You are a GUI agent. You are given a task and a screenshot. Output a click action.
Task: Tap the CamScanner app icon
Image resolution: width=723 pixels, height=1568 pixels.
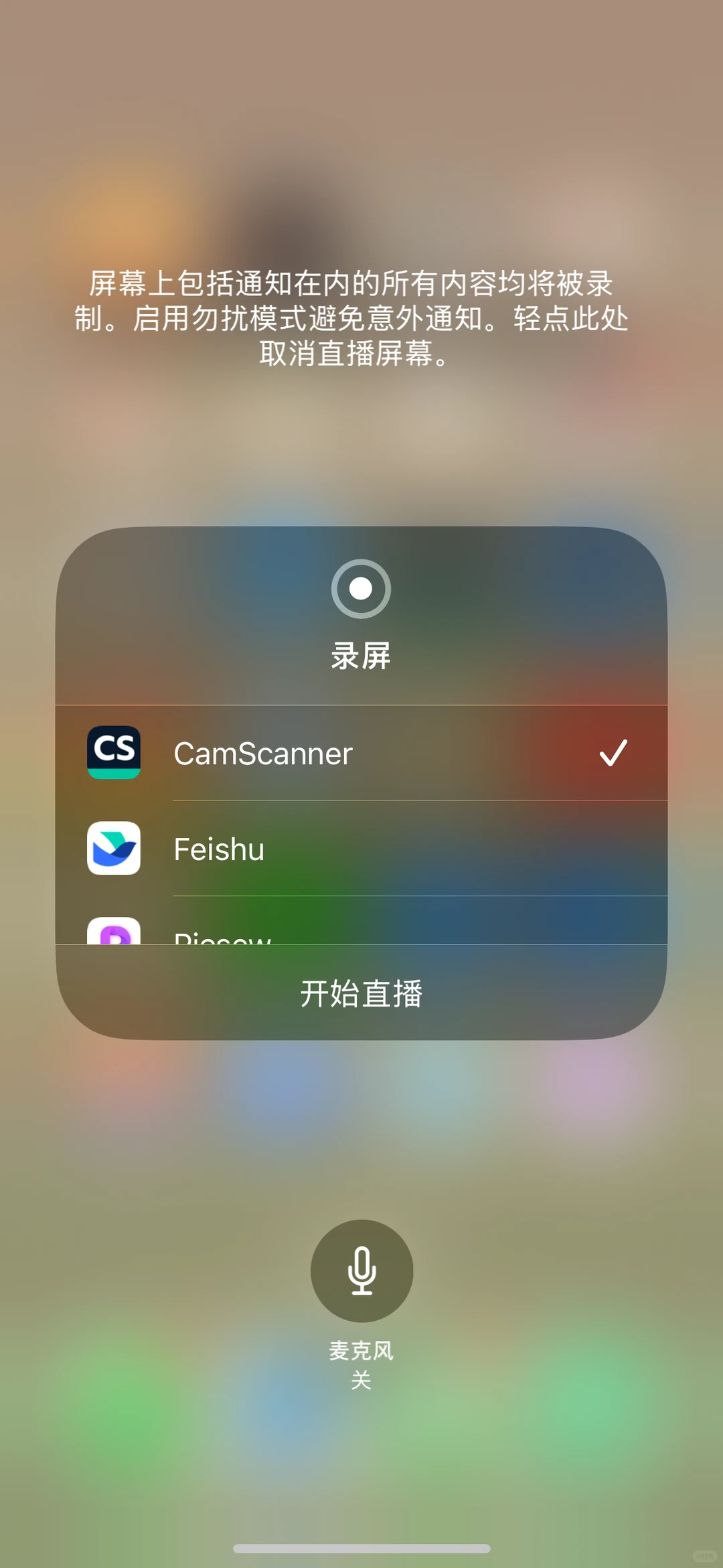click(x=113, y=753)
